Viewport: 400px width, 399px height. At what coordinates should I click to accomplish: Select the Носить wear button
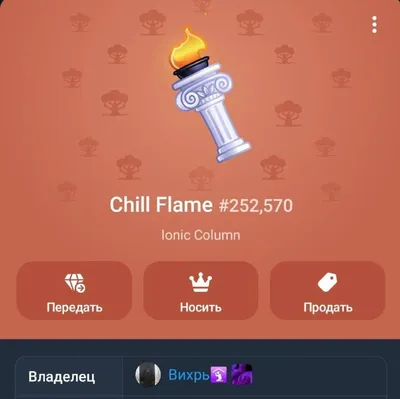tap(201, 291)
